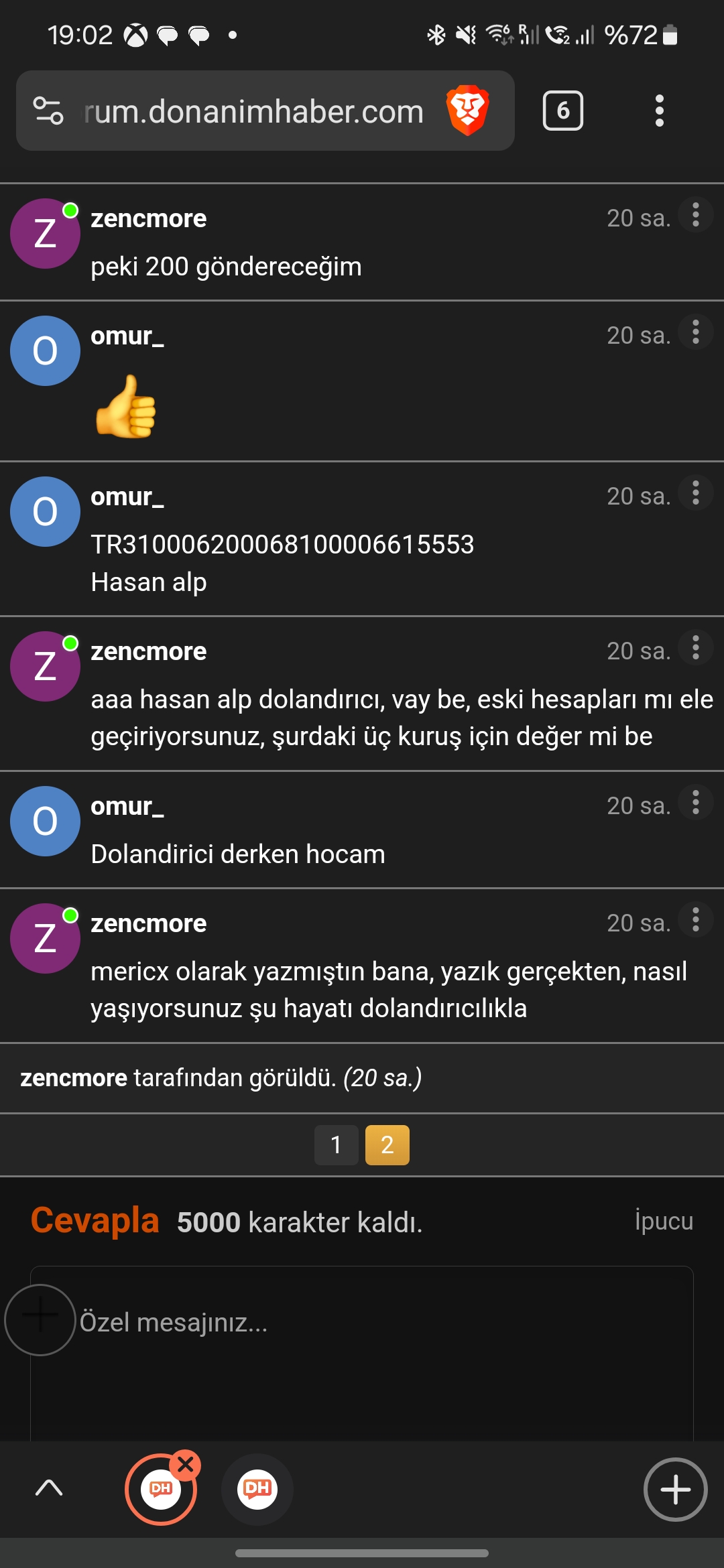Open the browser's three-dot menu
724x1568 pixels.
click(x=660, y=111)
